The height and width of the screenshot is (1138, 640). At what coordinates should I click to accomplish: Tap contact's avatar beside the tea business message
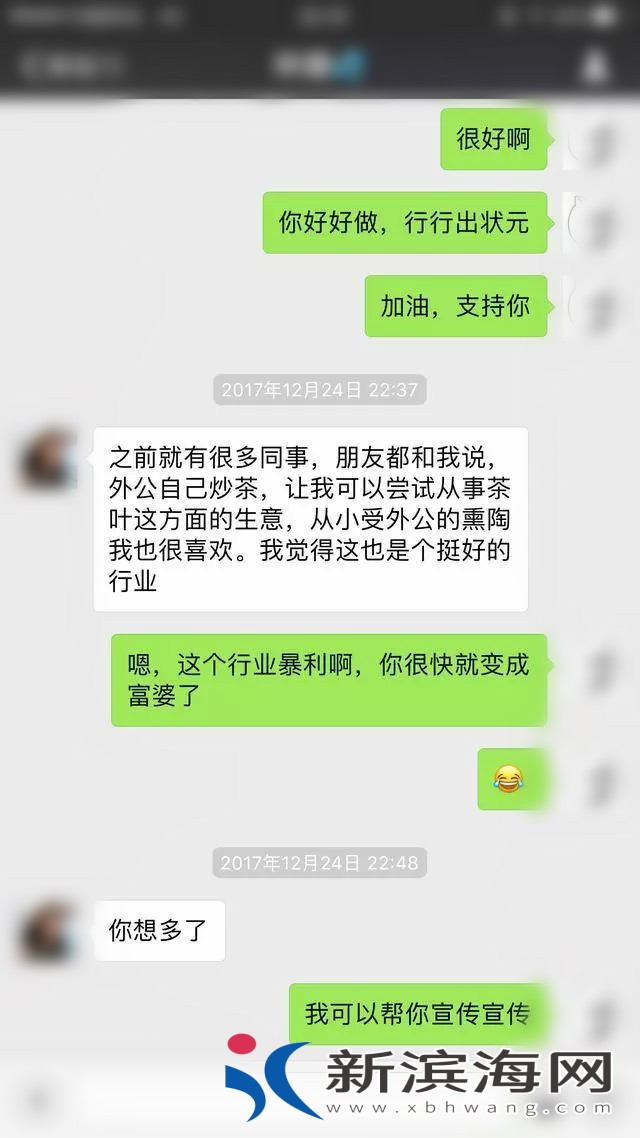(x=47, y=460)
